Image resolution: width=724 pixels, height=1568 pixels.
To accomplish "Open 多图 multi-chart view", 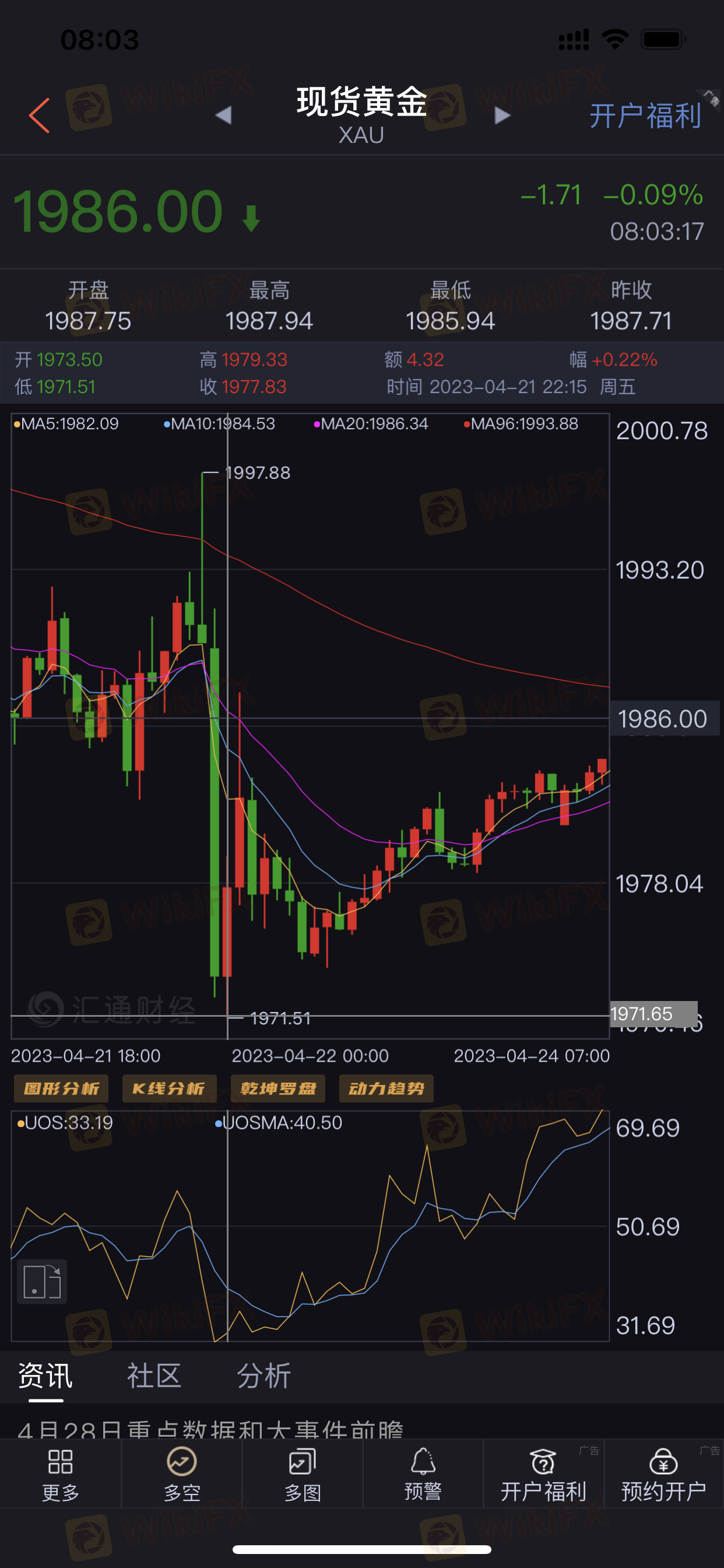I will [x=303, y=1474].
